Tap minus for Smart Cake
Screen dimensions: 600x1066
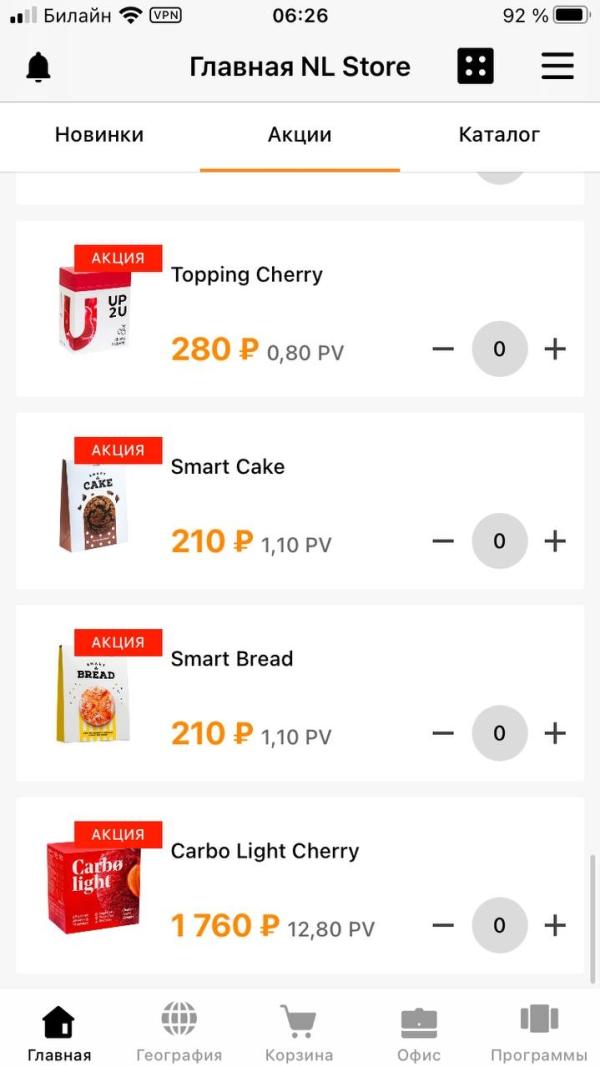point(443,541)
